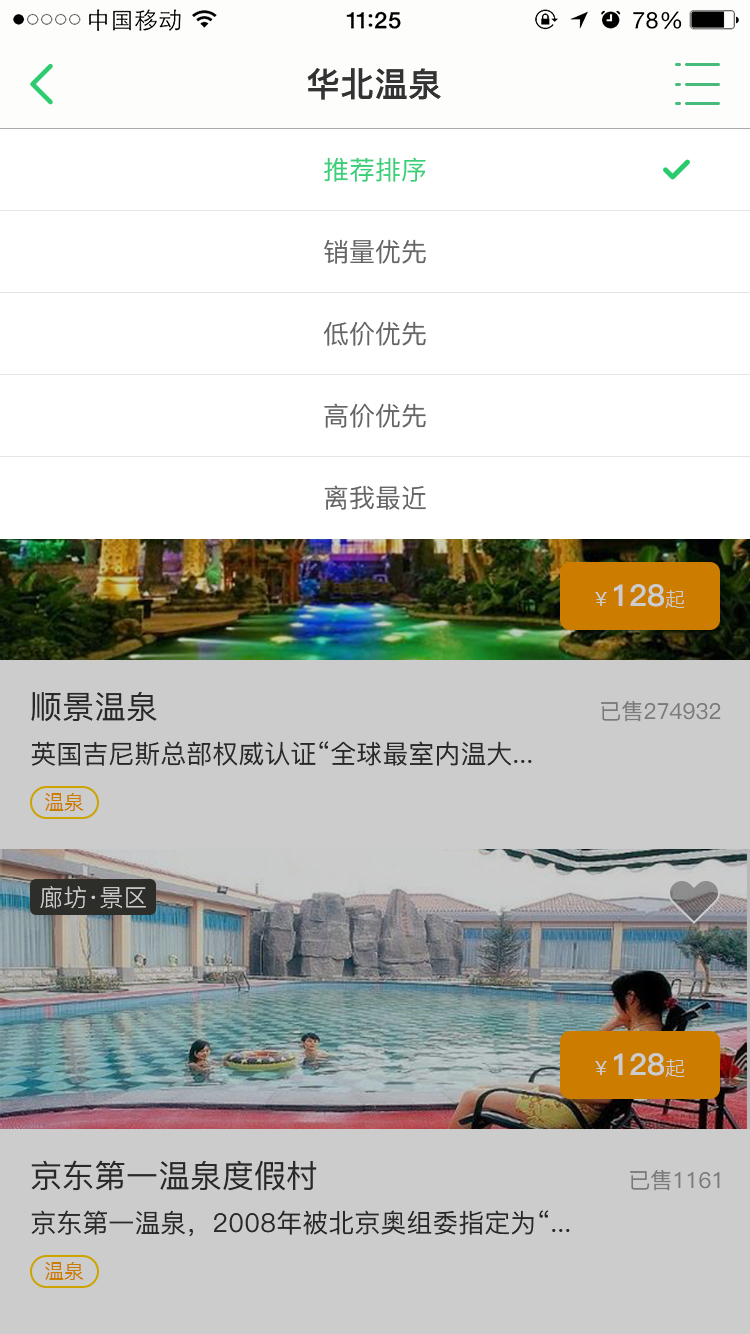Sort by 销量优先
This screenshot has height=1334, width=750.
375,252
